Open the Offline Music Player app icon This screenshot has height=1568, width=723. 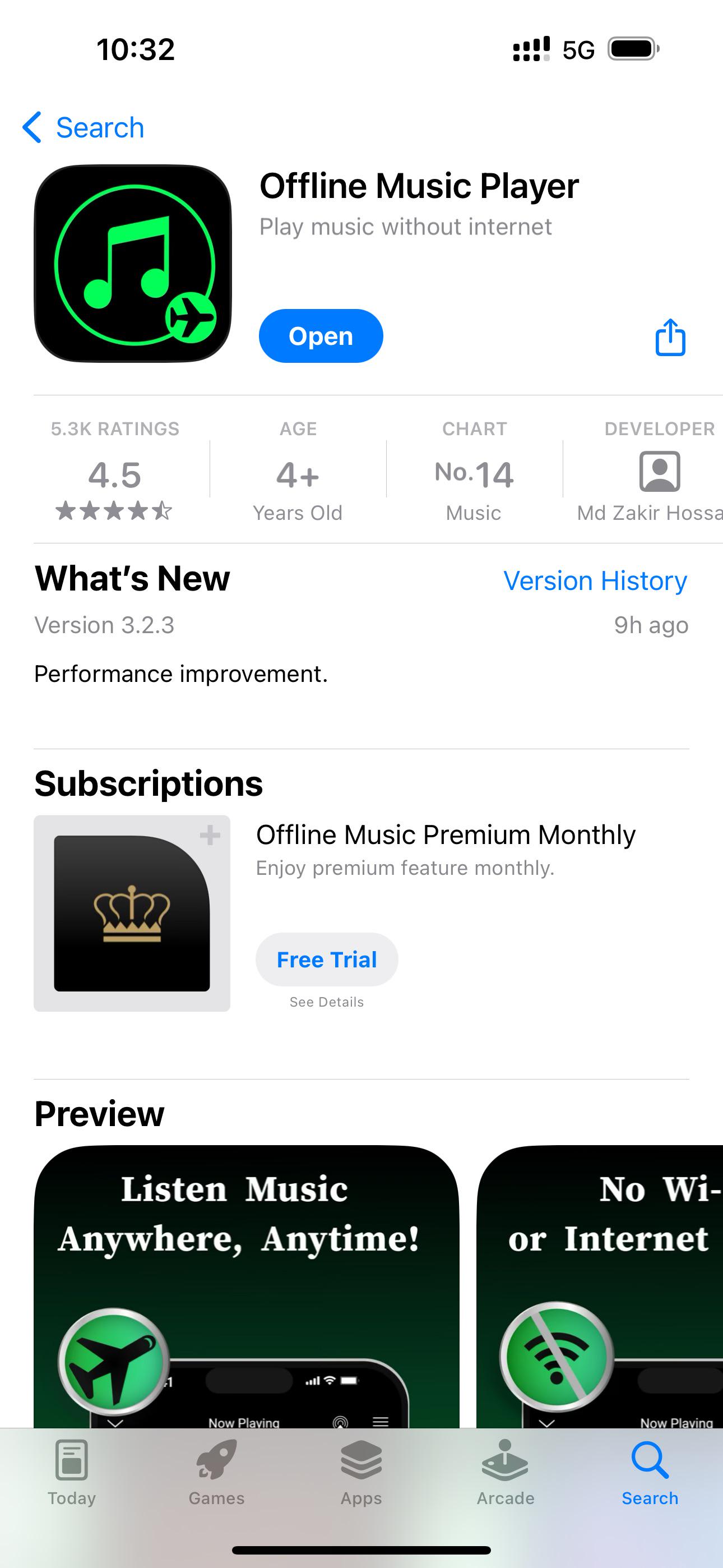[132, 262]
